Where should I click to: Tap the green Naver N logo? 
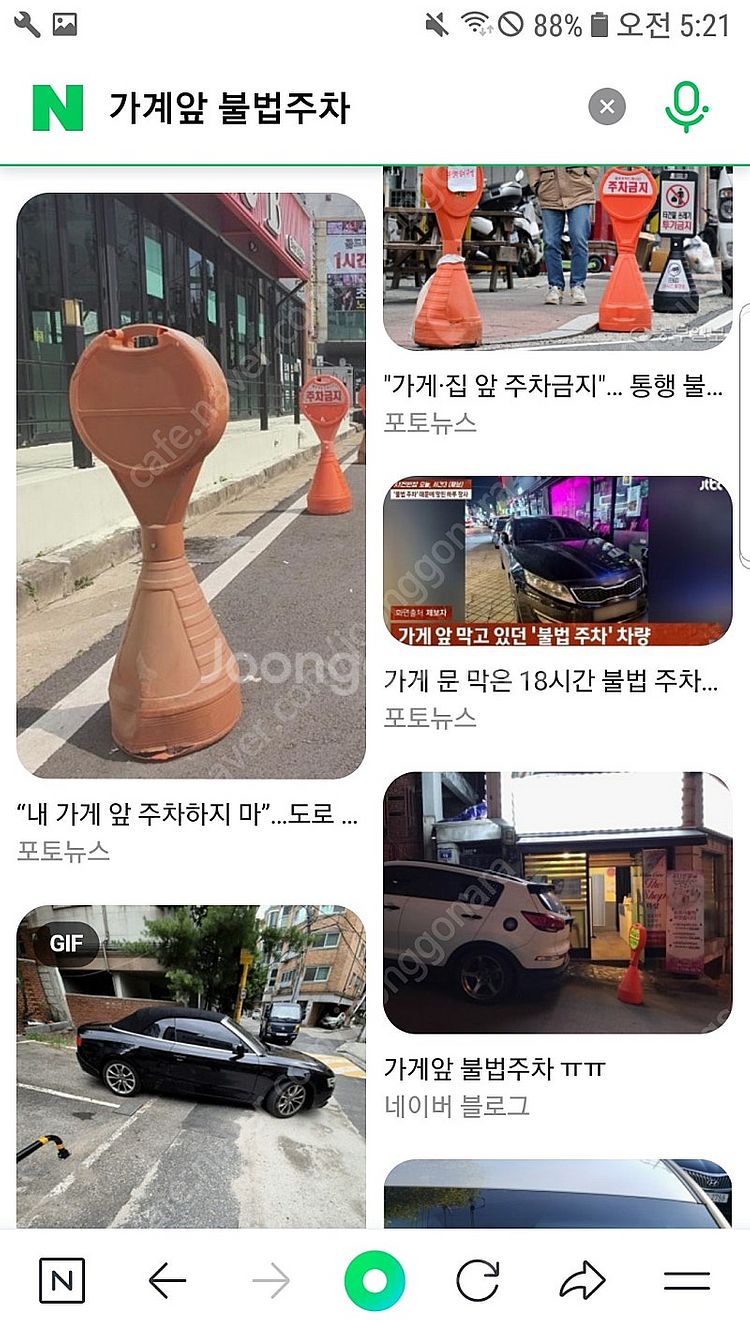point(57,108)
